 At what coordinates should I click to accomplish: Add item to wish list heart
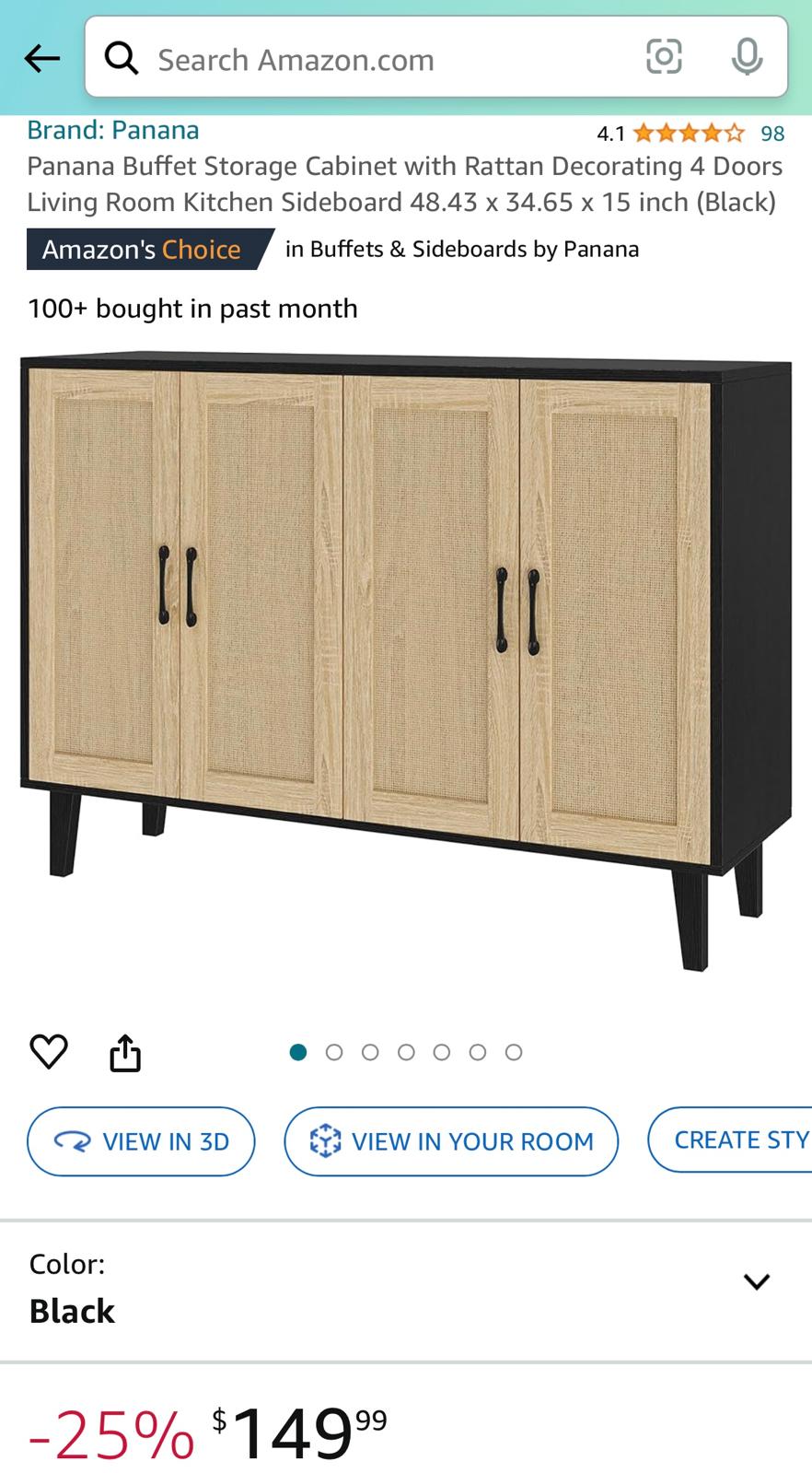coord(49,1051)
